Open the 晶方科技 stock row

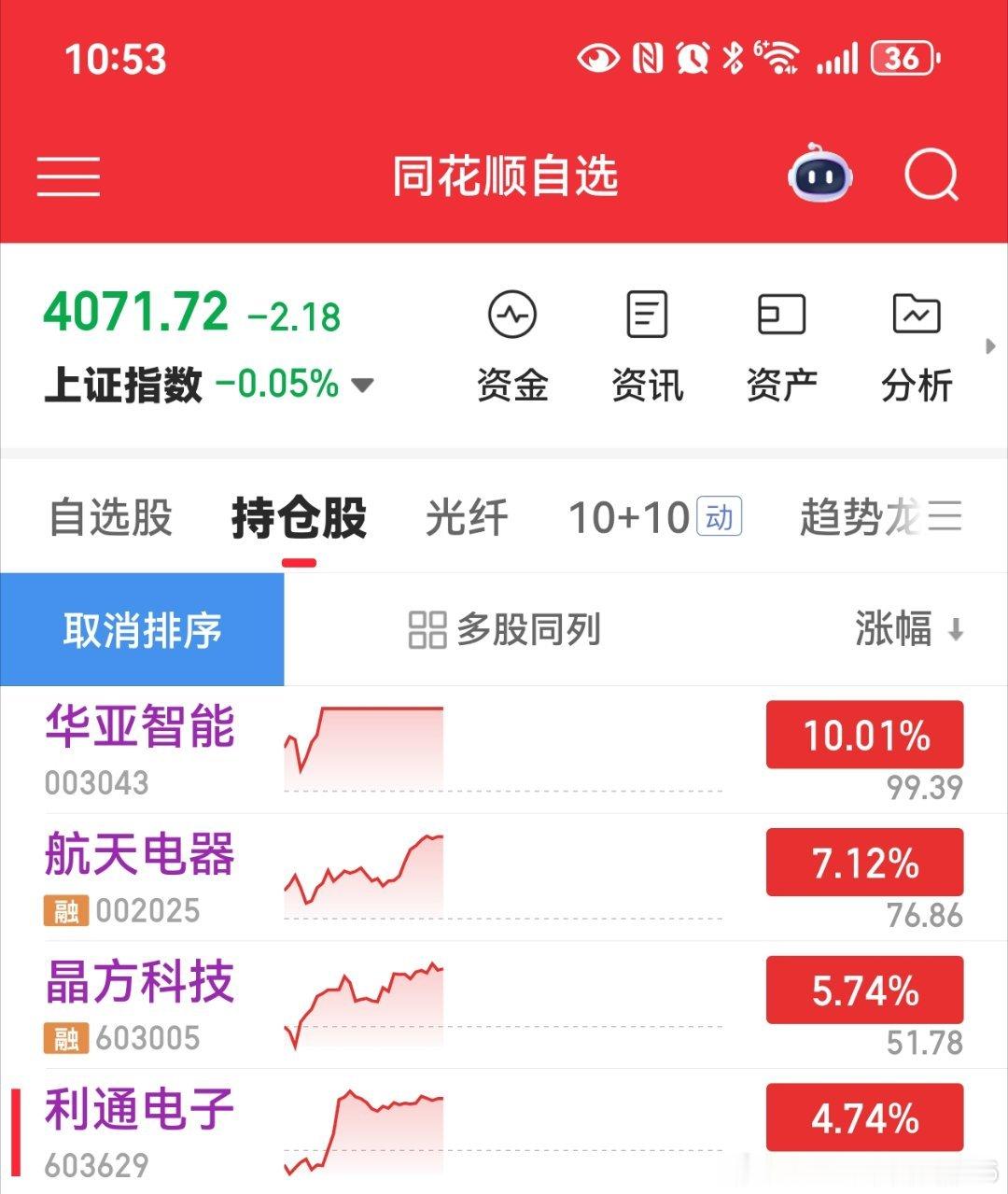click(504, 1004)
